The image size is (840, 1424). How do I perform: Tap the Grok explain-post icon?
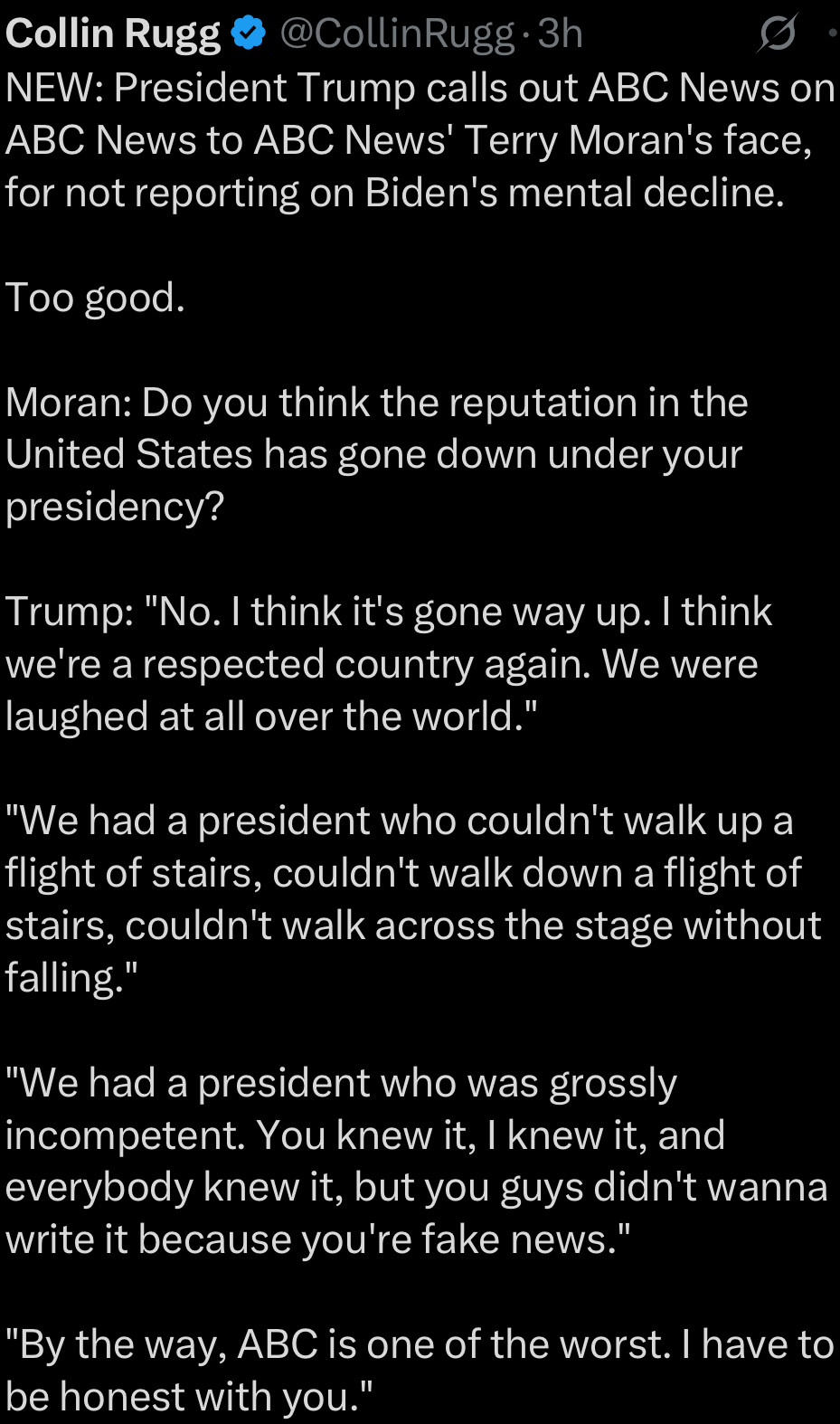[x=777, y=33]
